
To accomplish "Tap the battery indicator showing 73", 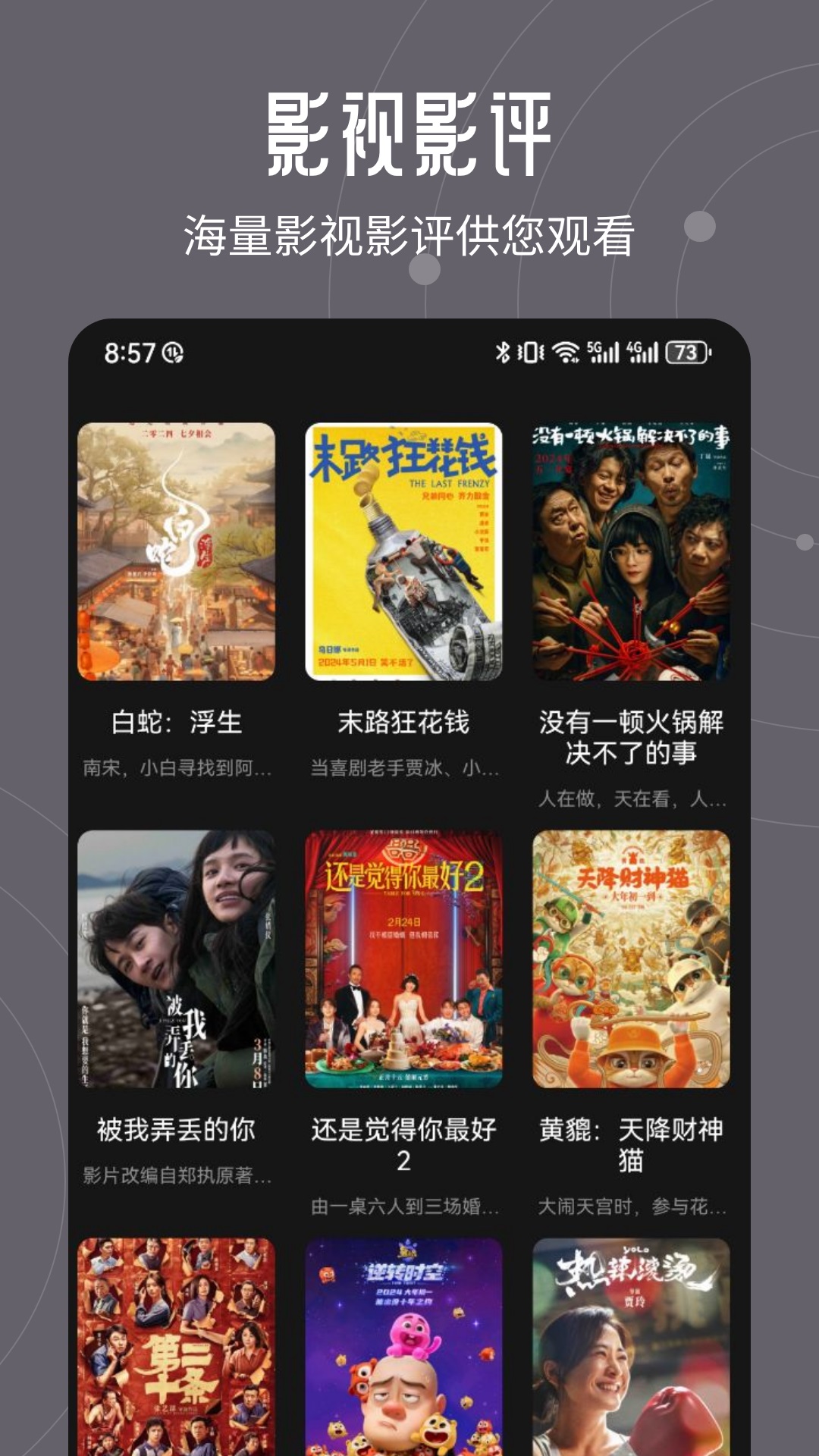I will pyautogui.click(x=686, y=352).
